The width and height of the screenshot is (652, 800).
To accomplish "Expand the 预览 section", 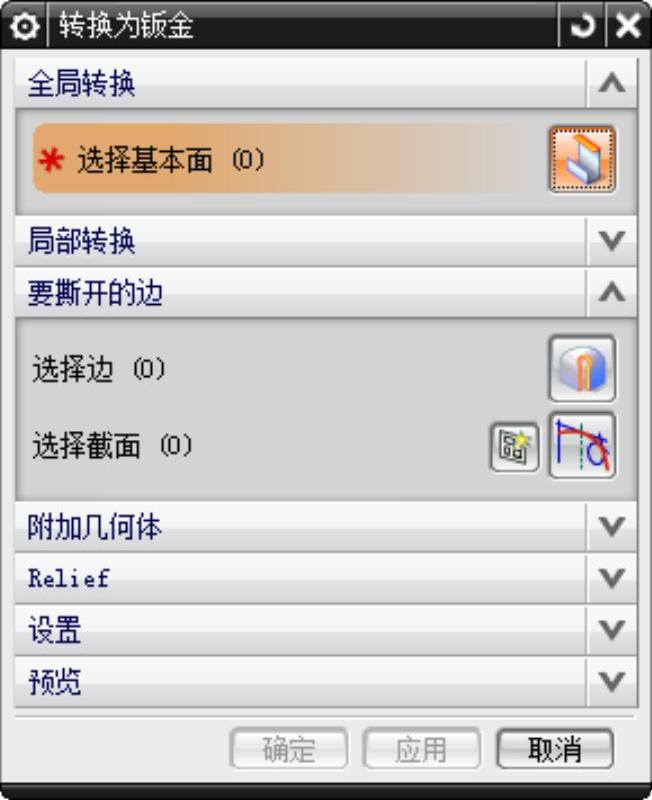I will 611,682.
